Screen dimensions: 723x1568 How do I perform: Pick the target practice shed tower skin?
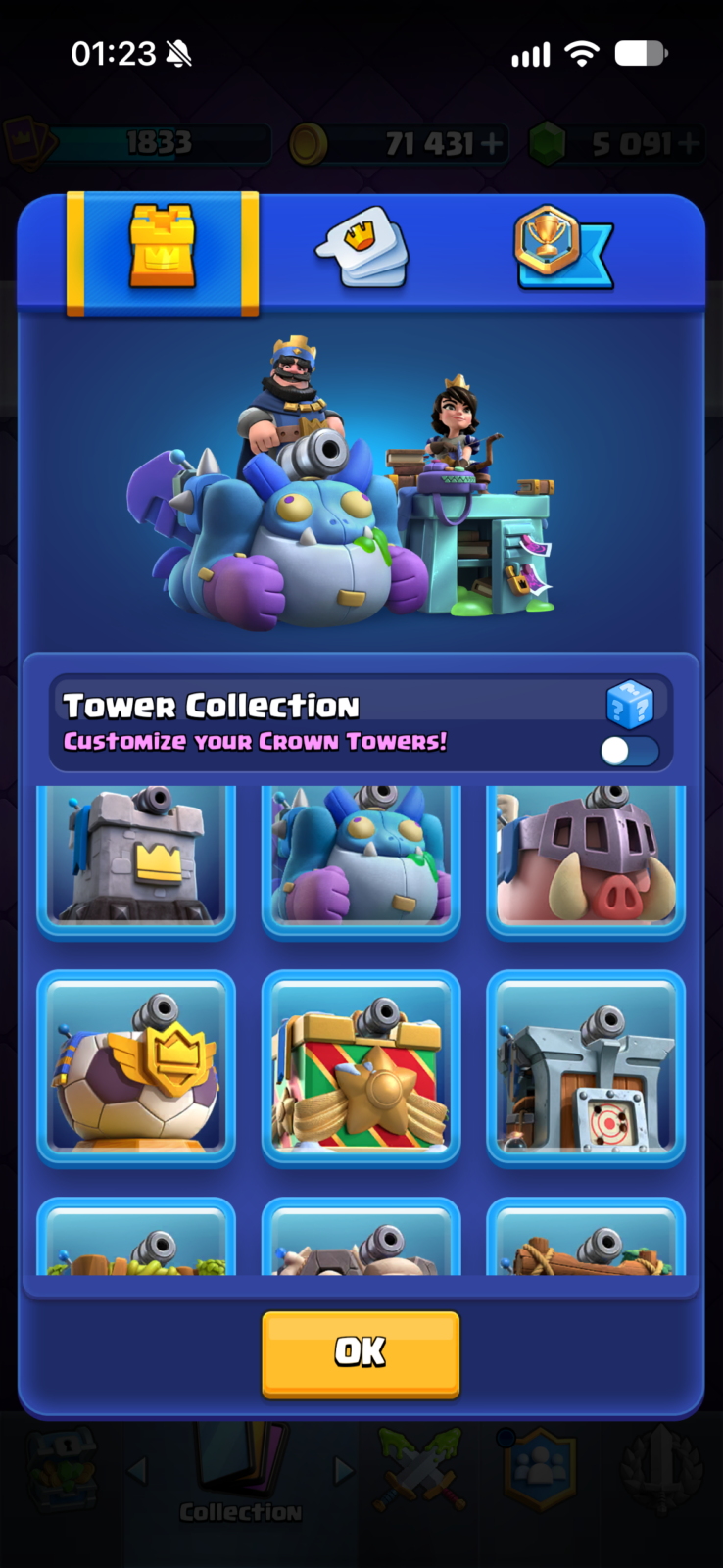[x=586, y=1068]
